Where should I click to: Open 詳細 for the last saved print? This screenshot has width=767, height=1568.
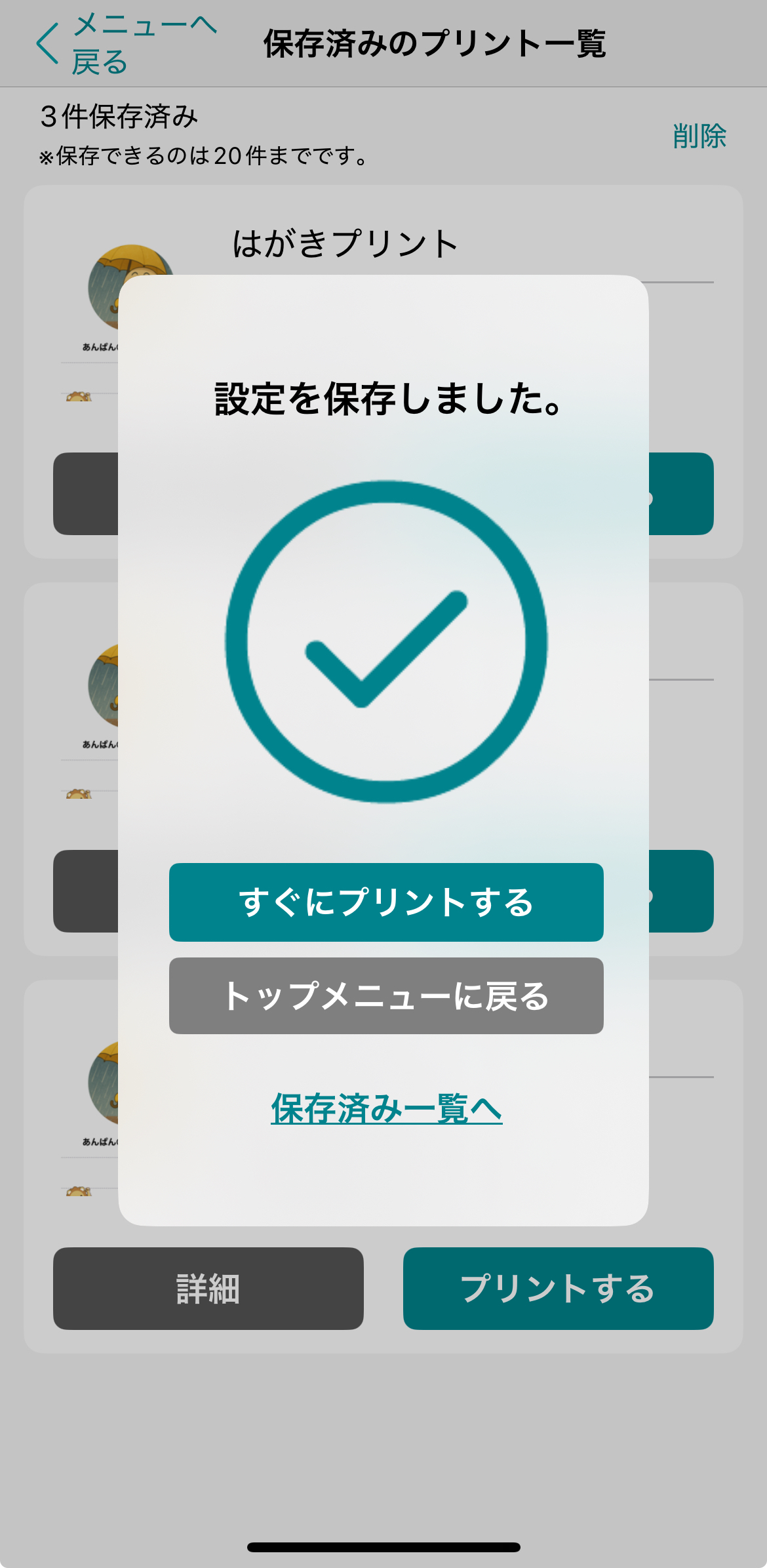(x=208, y=1289)
